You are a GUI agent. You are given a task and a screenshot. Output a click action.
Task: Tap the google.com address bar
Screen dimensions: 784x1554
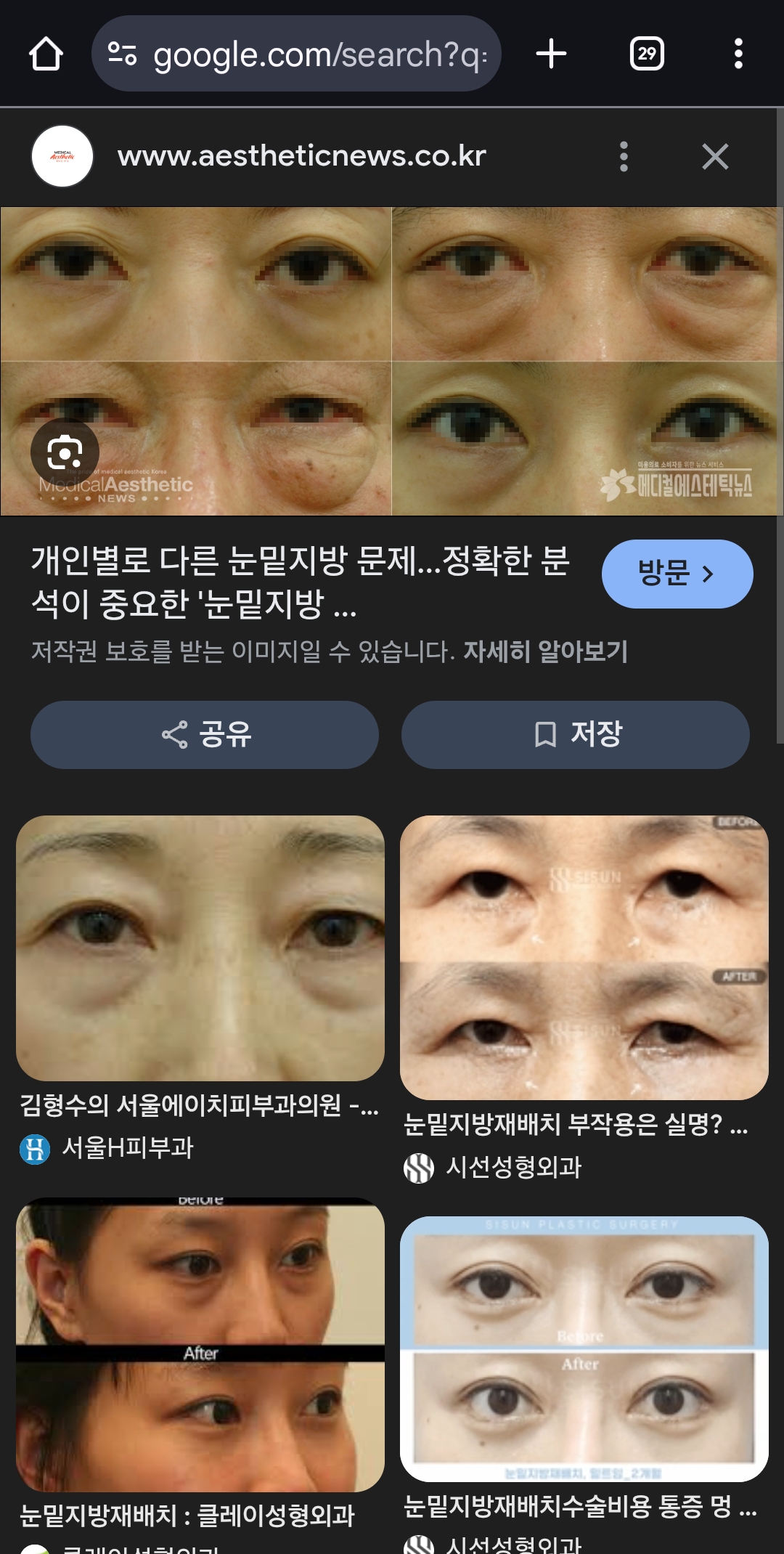coord(296,54)
